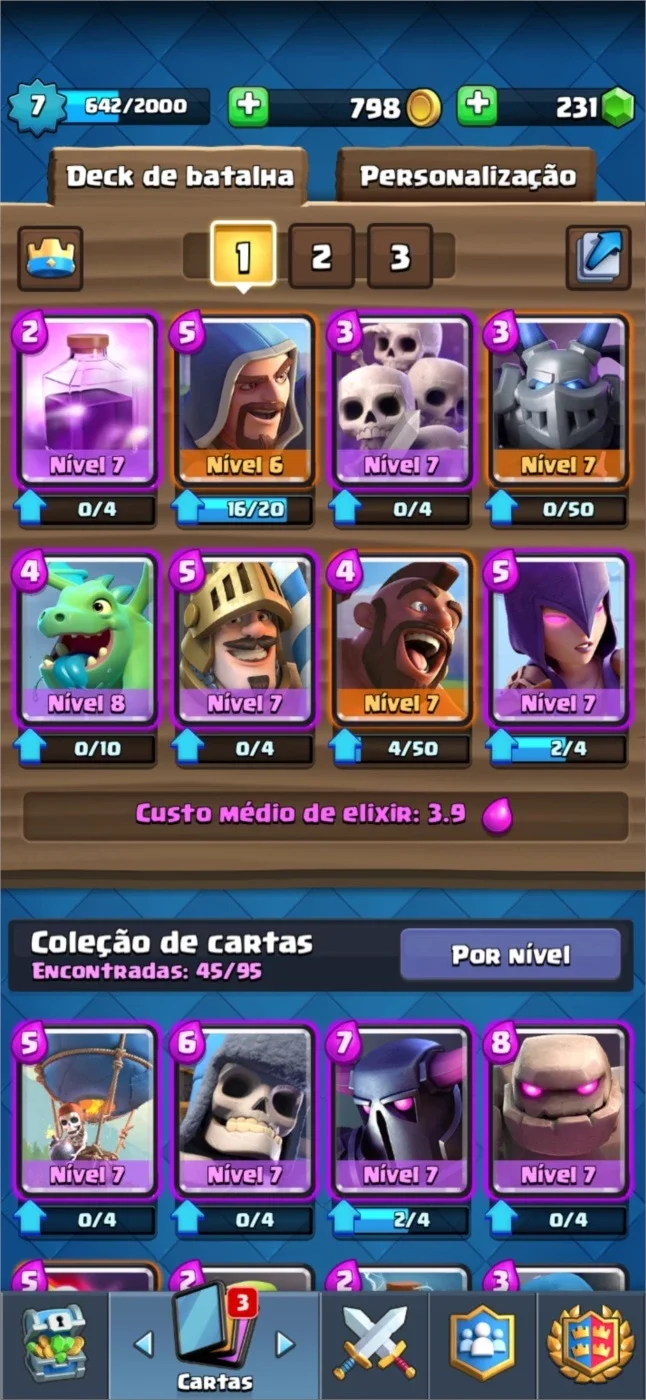Open the crown tower troop icon
The width and height of the screenshot is (646, 1400).
coord(50,258)
